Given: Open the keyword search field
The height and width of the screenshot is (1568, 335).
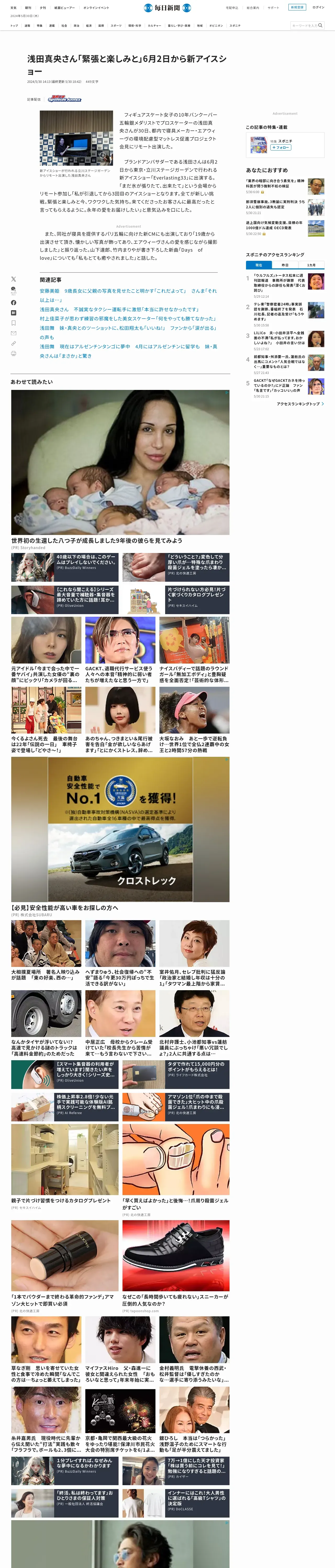Looking at the screenshot, I should (x=305, y=26).
